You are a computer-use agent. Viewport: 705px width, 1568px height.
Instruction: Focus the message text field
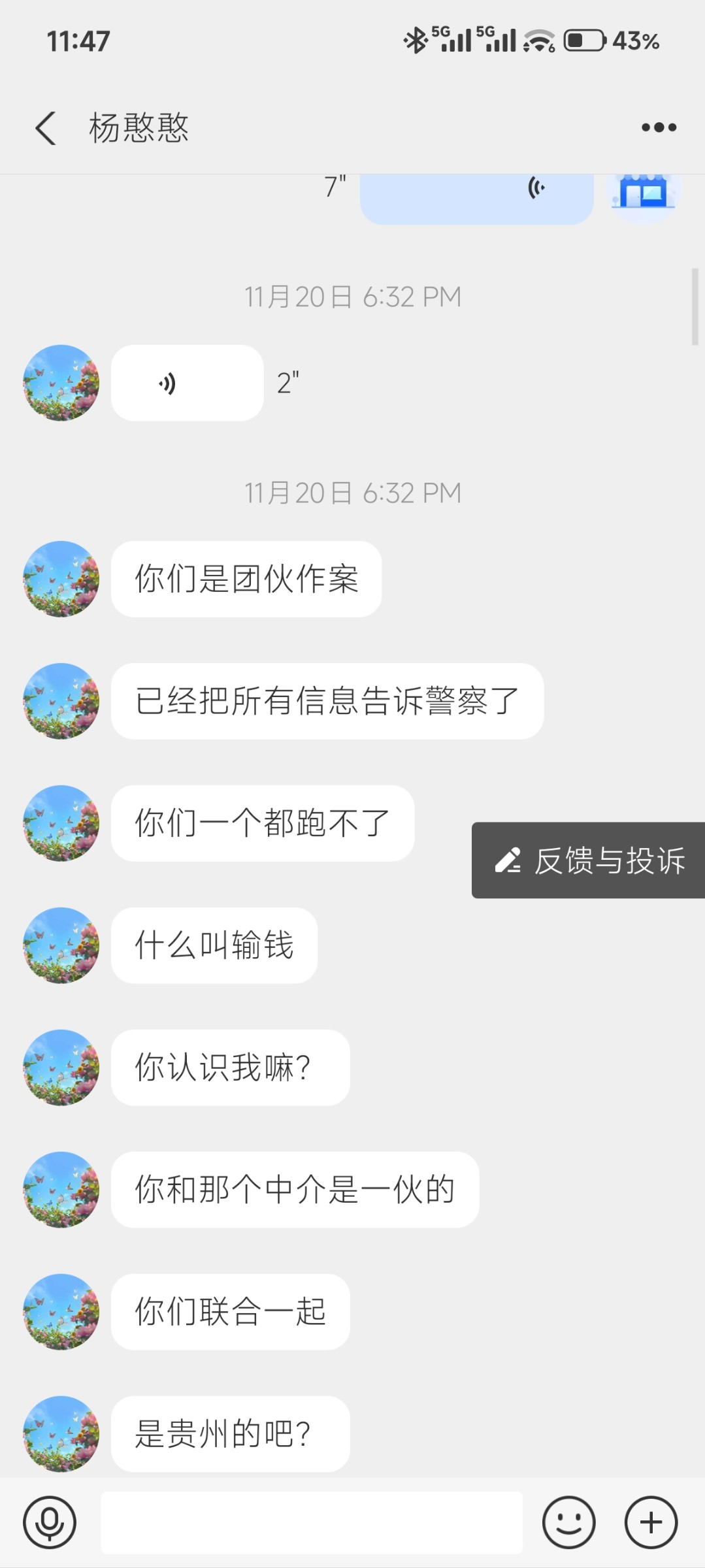click(312, 1522)
